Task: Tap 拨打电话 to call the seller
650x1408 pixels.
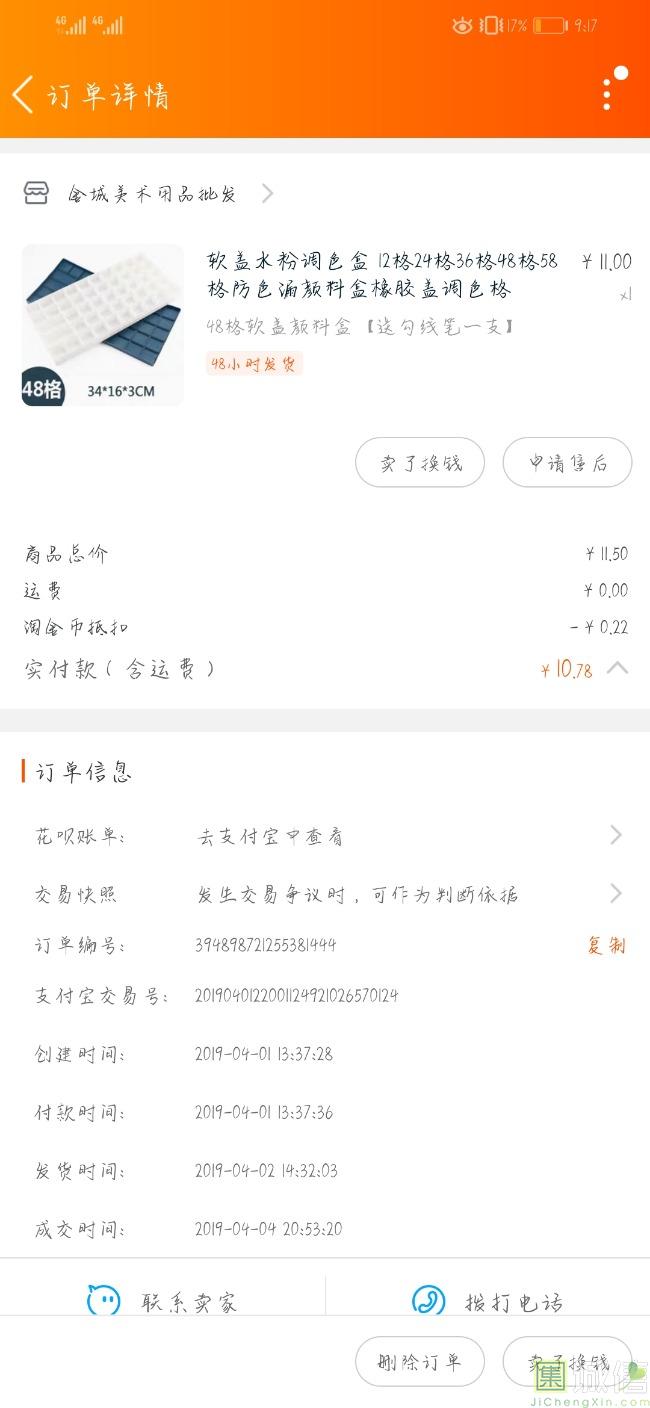Action: coord(488,1301)
